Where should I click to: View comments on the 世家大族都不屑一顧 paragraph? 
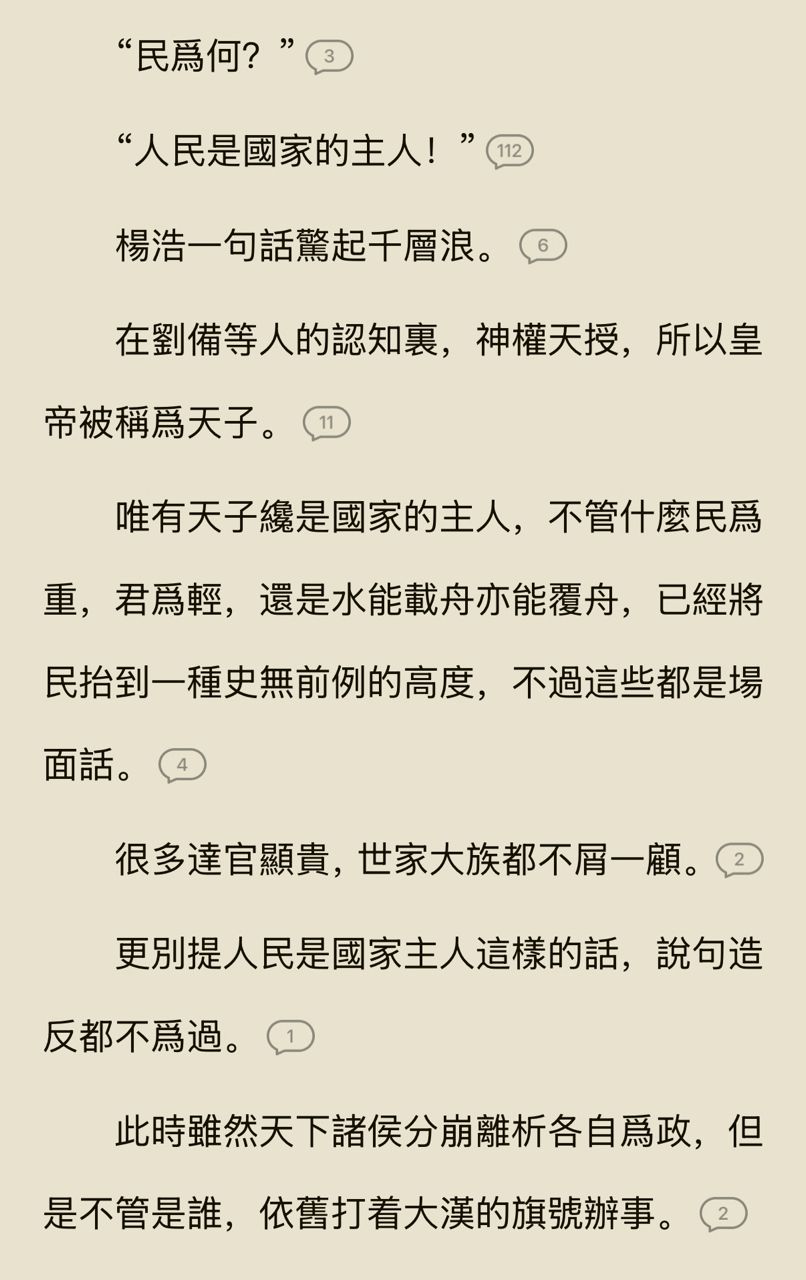pyautogui.click(x=739, y=860)
